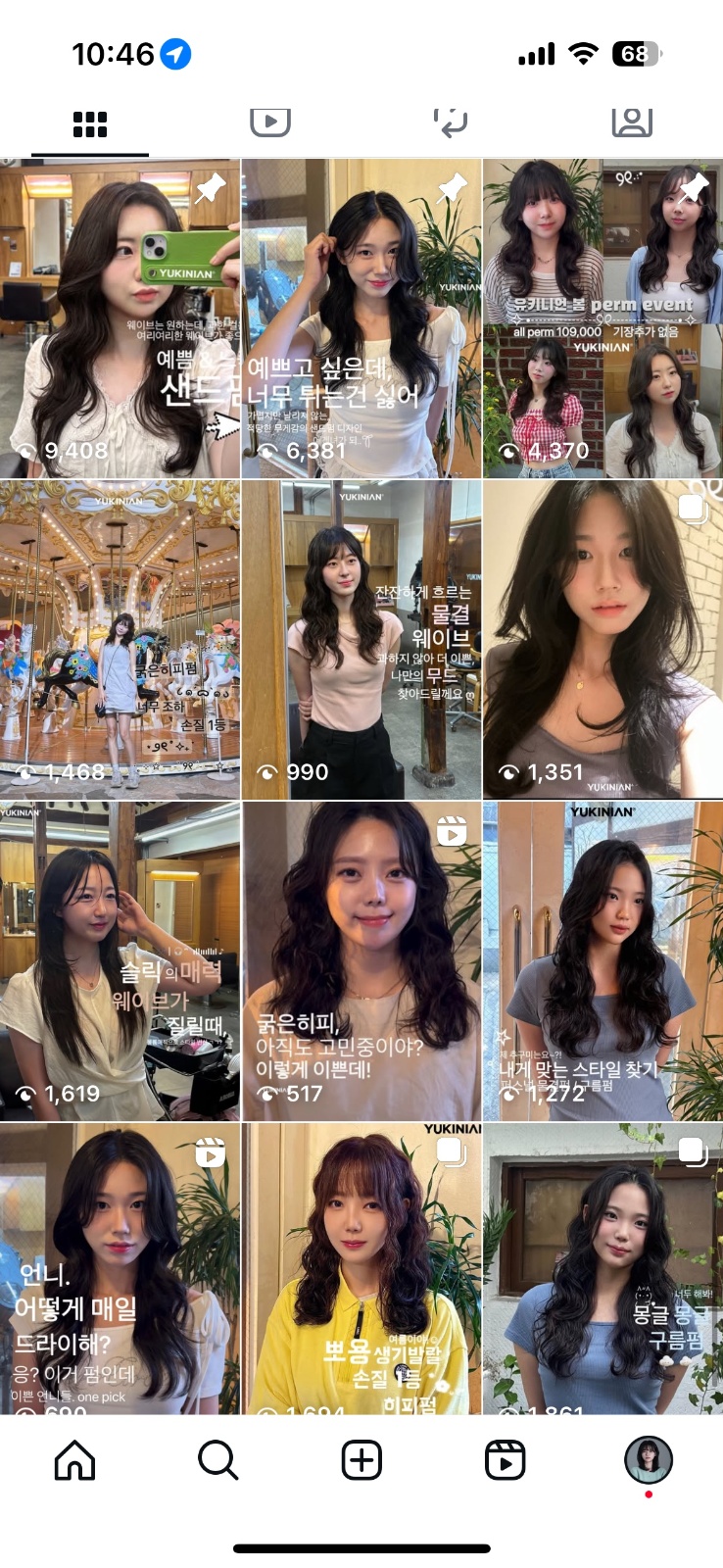Open the post with 1,351 views
This screenshot has height=1568, width=723.
pos(602,639)
